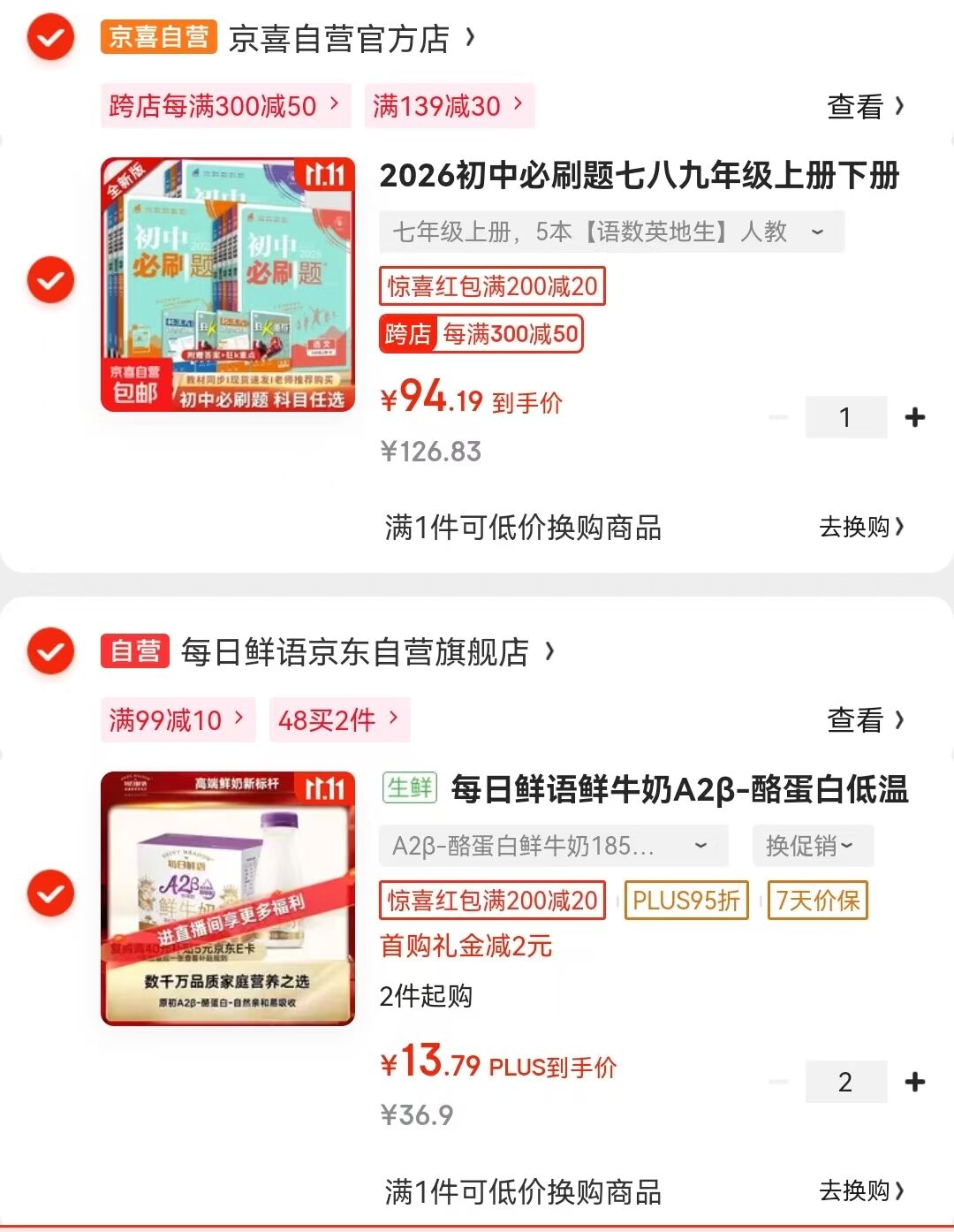The image size is (954, 1232).
Task: Open the 换促销 promotion selector
Action: point(812,846)
